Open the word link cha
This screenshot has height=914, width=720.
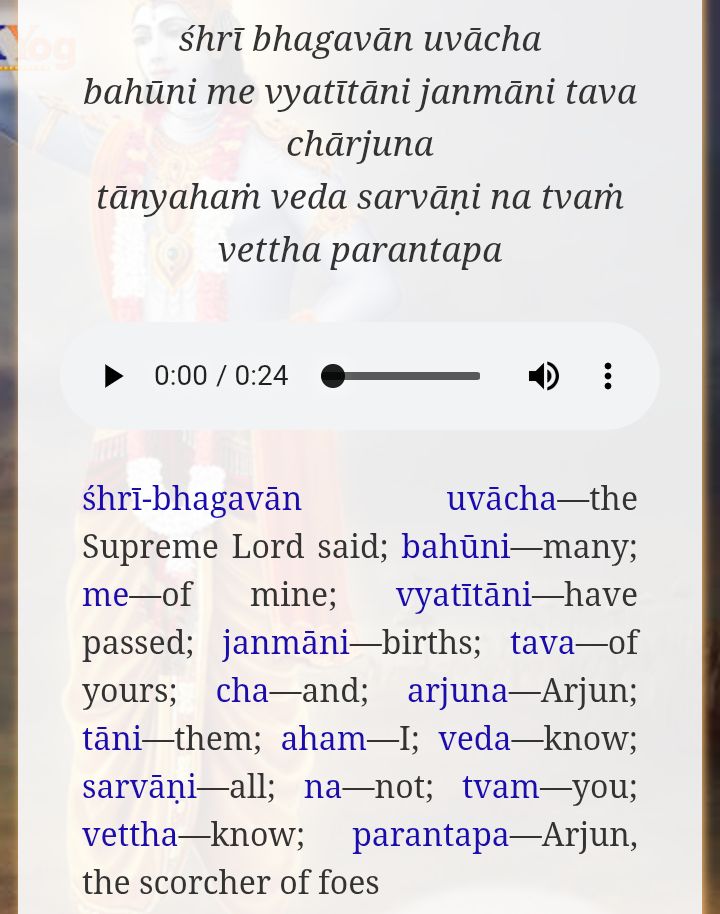pos(242,690)
